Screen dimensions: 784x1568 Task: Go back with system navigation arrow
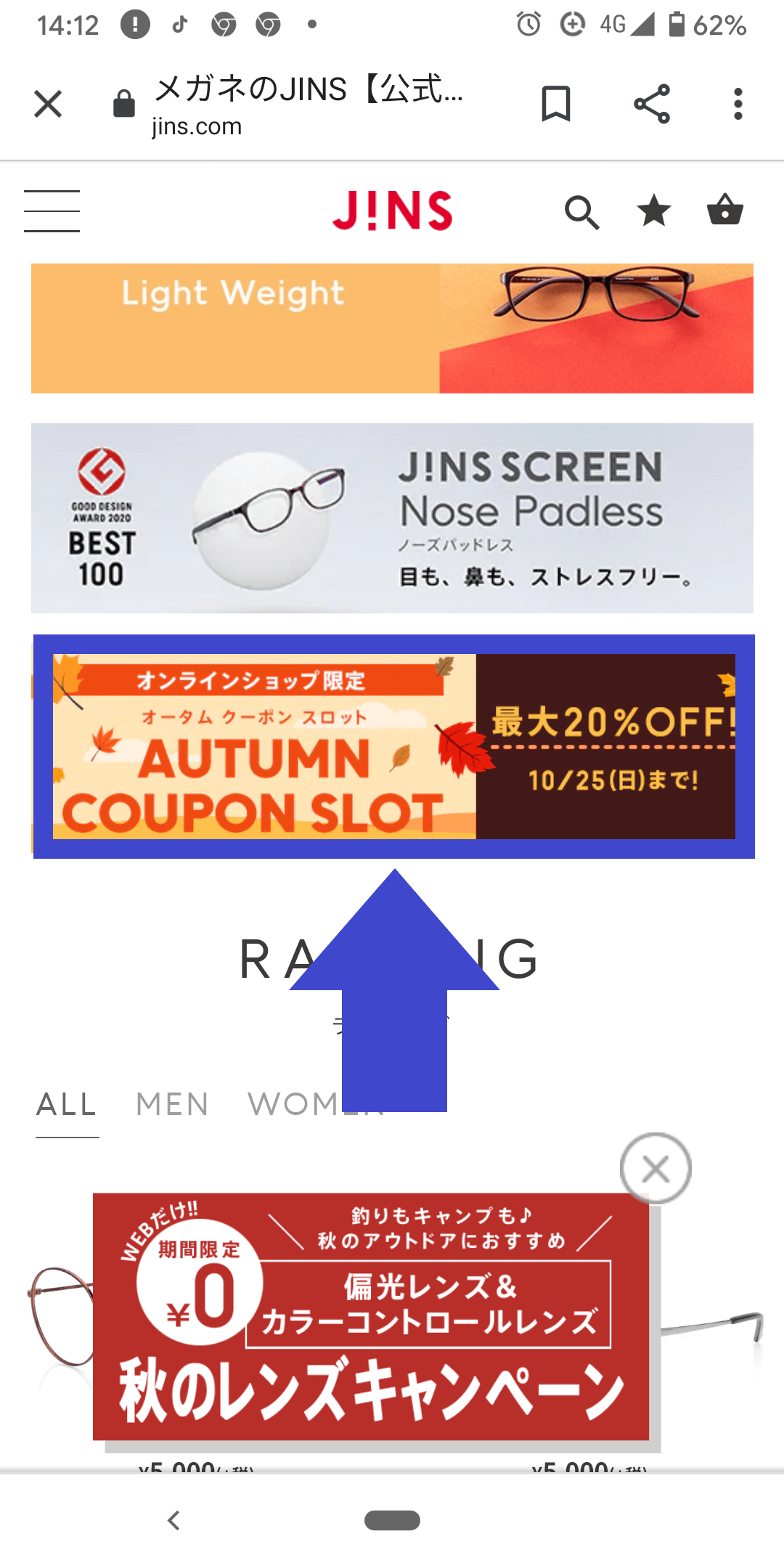(x=173, y=1520)
